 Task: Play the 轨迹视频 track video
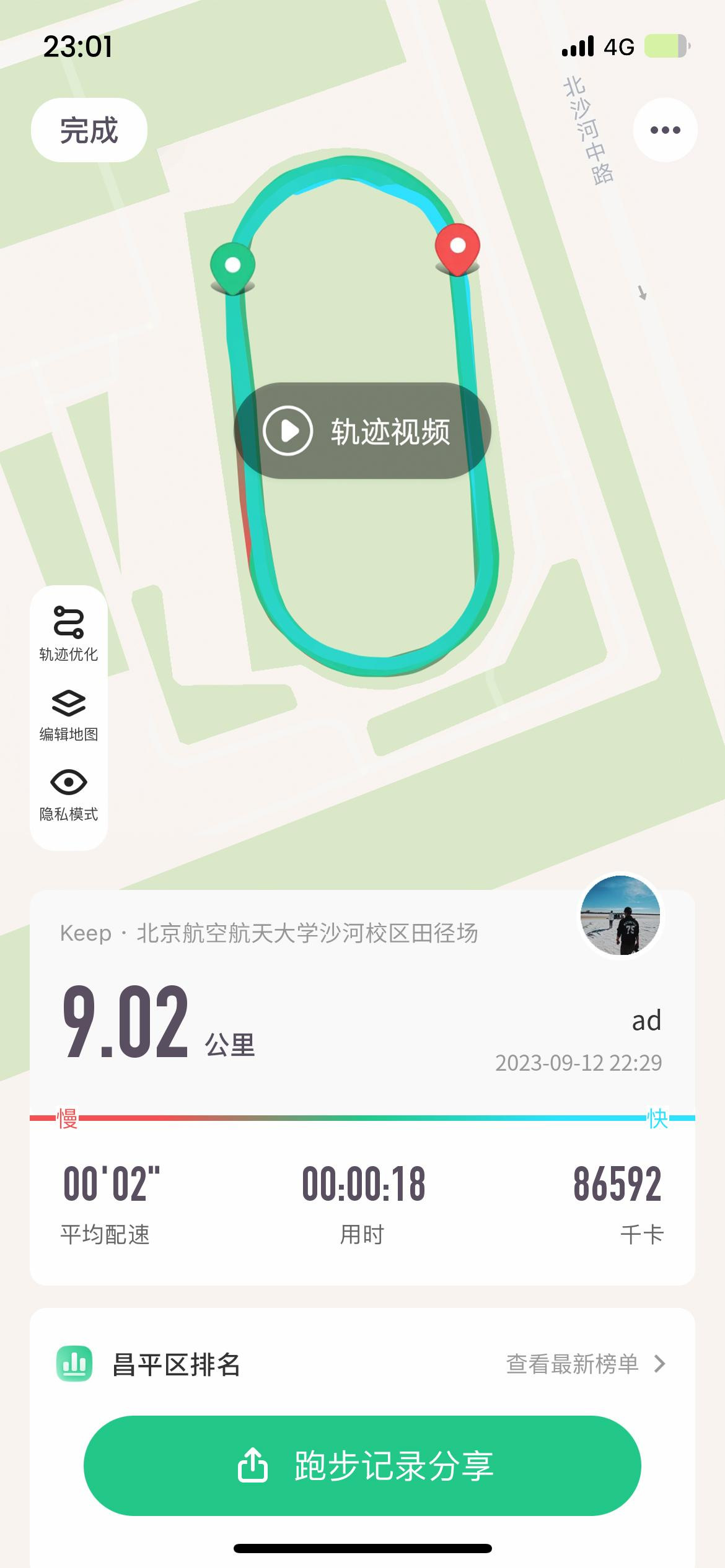(x=362, y=430)
